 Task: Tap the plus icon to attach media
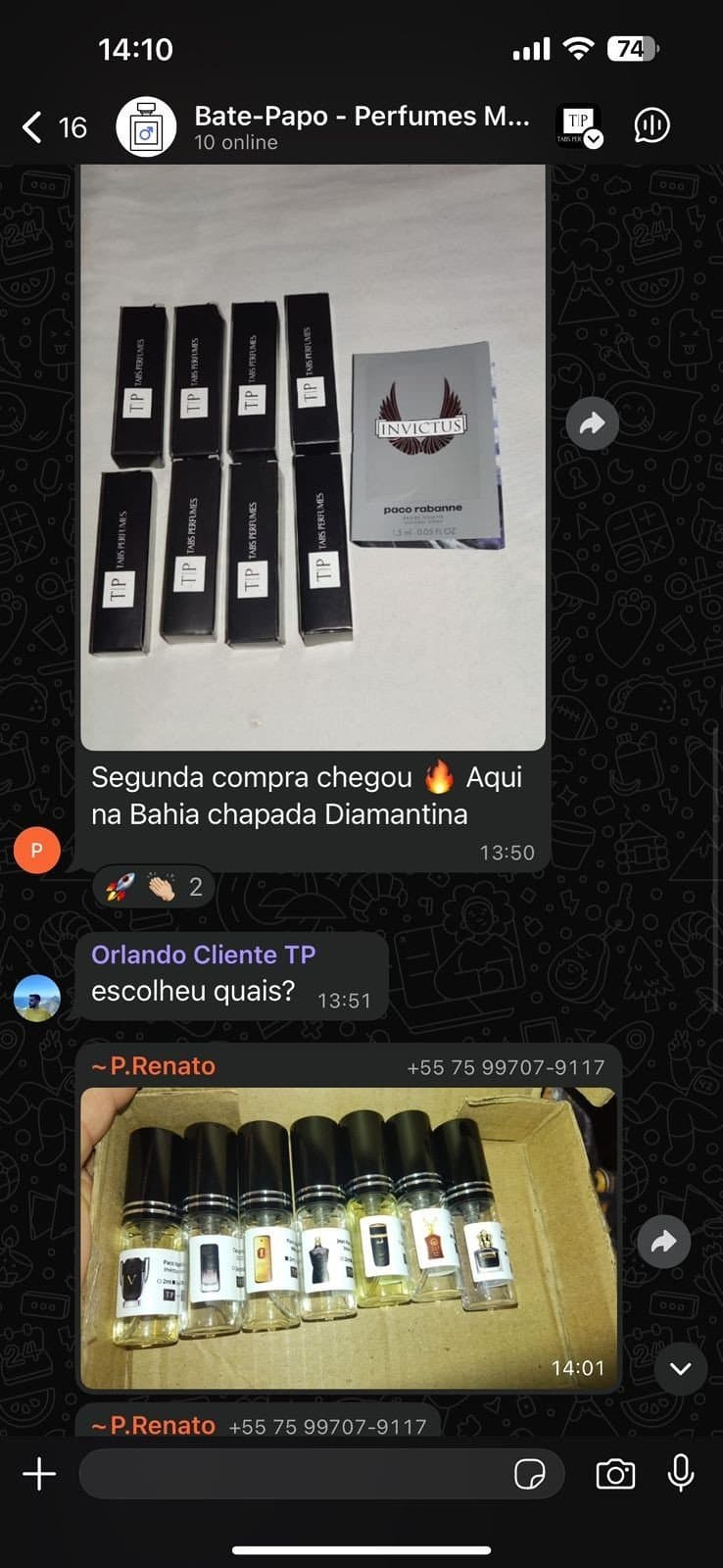(39, 1474)
